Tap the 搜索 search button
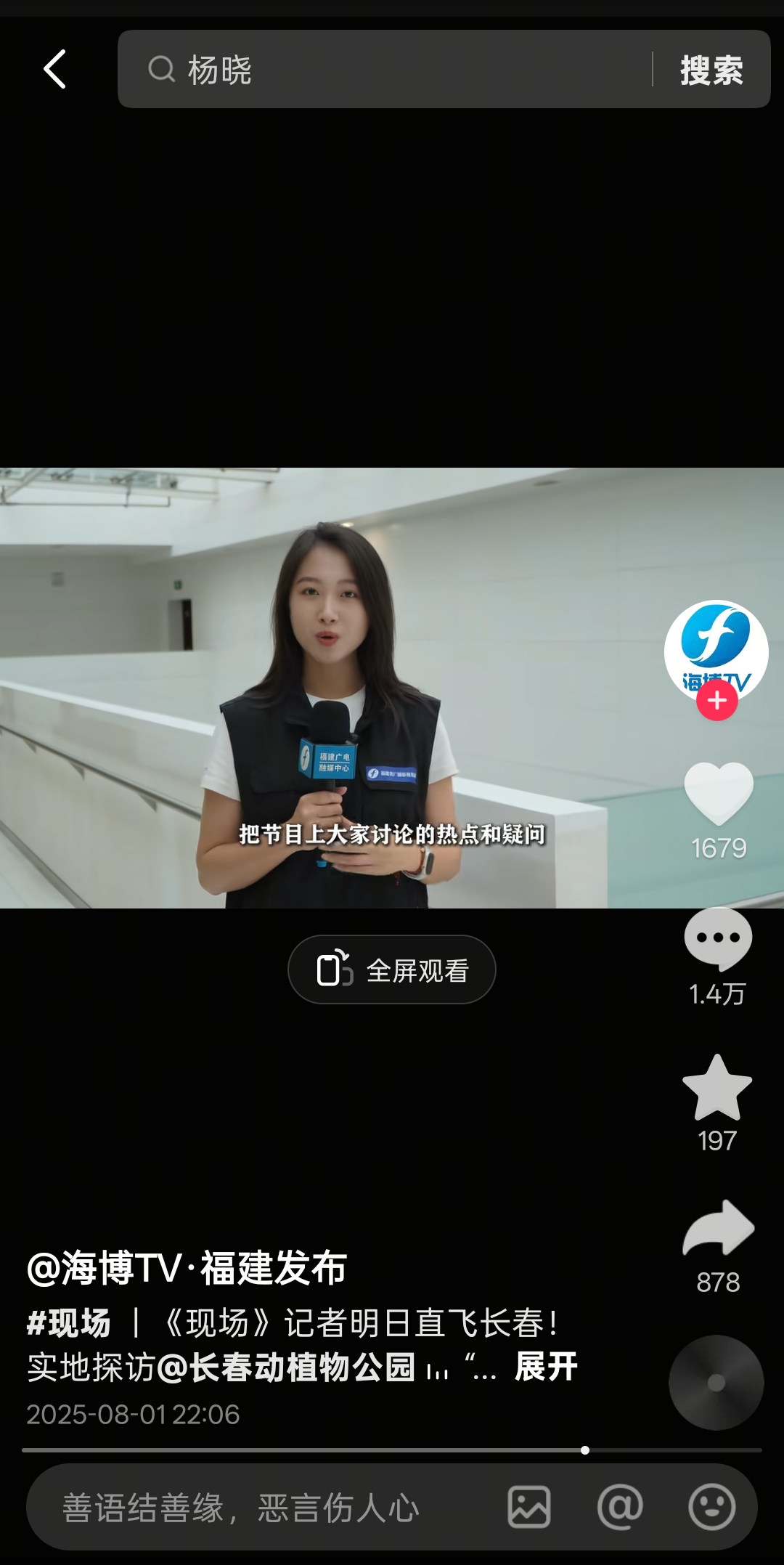The width and height of the screenshot is (784, 1565). [711, 70]
